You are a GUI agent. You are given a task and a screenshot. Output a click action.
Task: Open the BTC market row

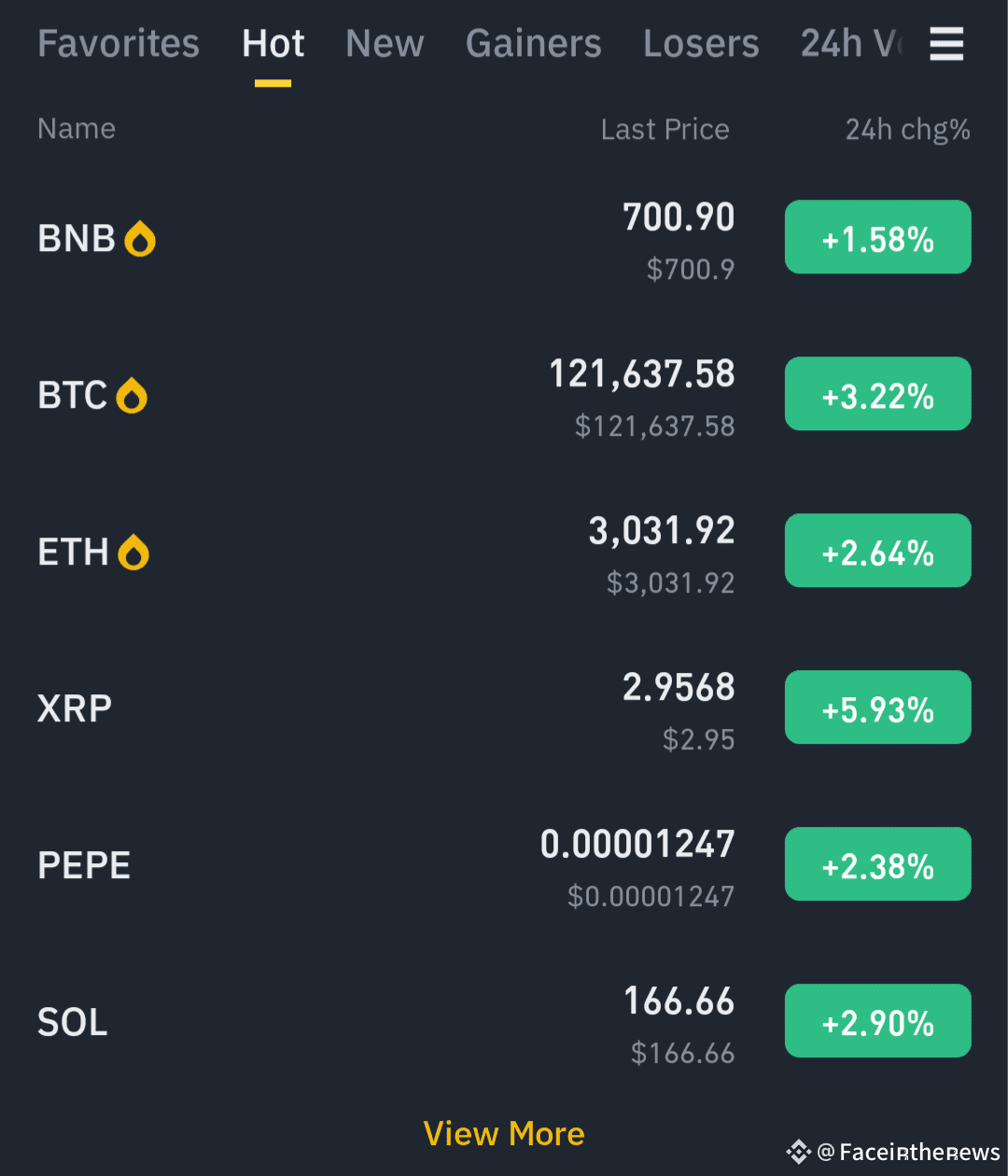click(x=504, y=396)
